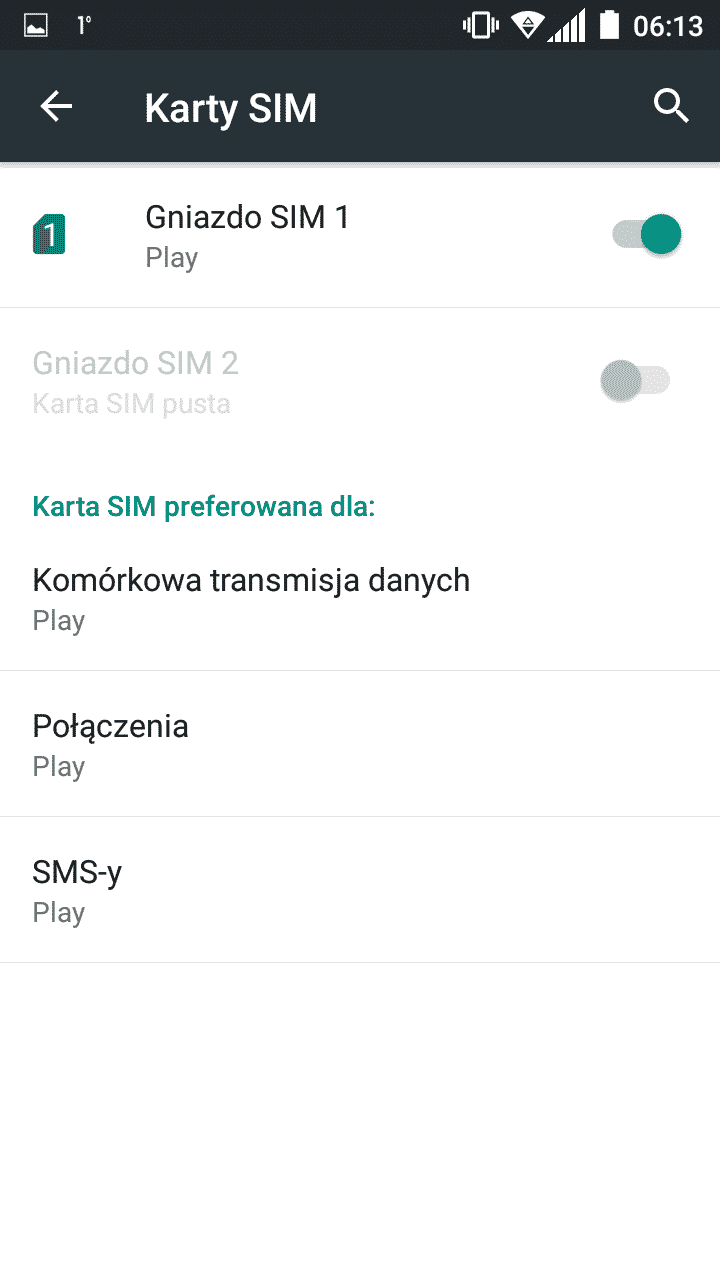The image size is (720, 1280).
Task: Choose preferred SIM for Połączenia
Action: click(110, 744)
